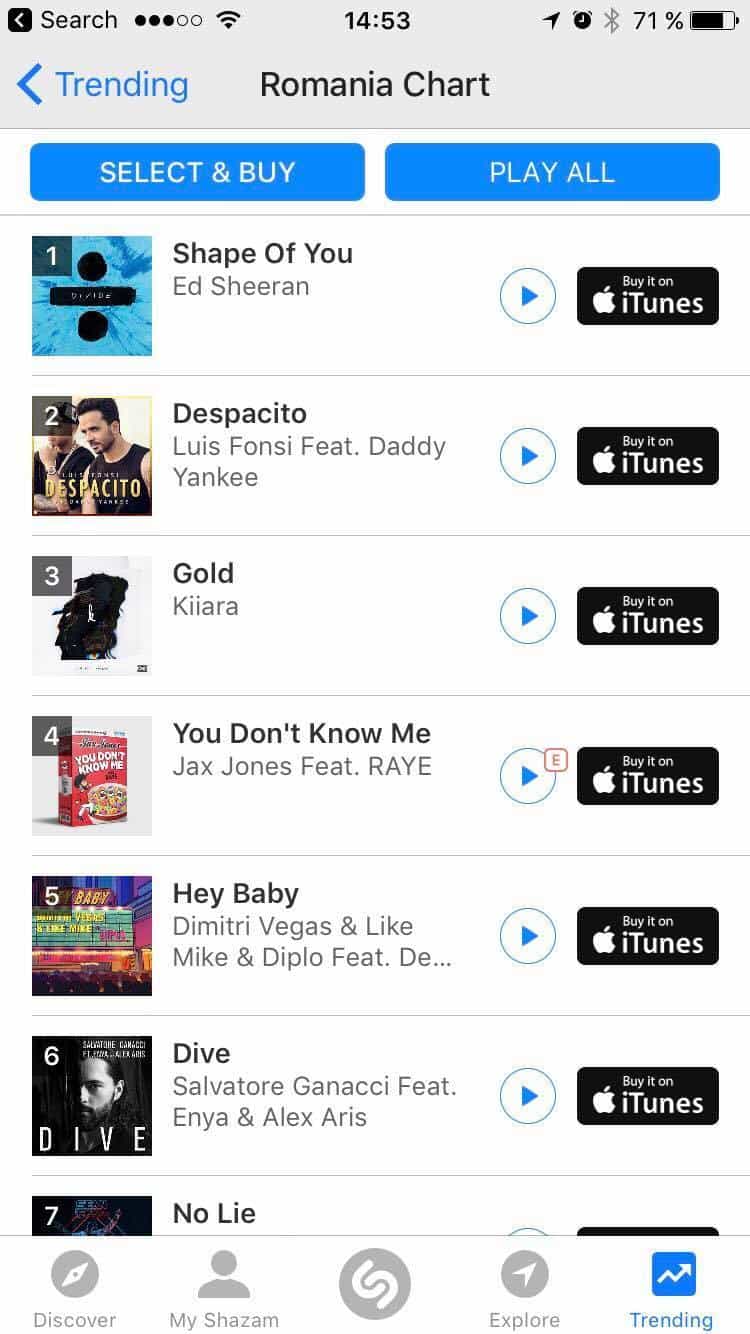The image size is (750, 1334).
Task: Tap the SELECT & BUY button
Action: pyautogui.click(x=197, y=172)
